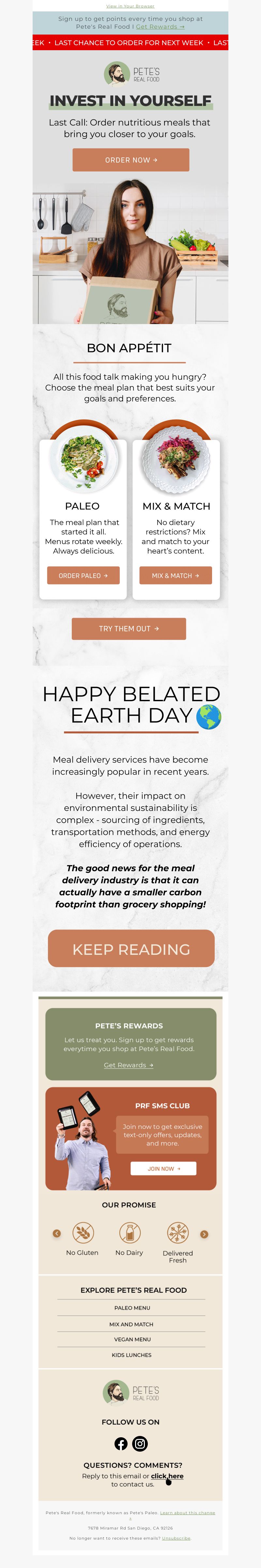
Task: Show previous promise in the carousel
Action: point(57,1234)
